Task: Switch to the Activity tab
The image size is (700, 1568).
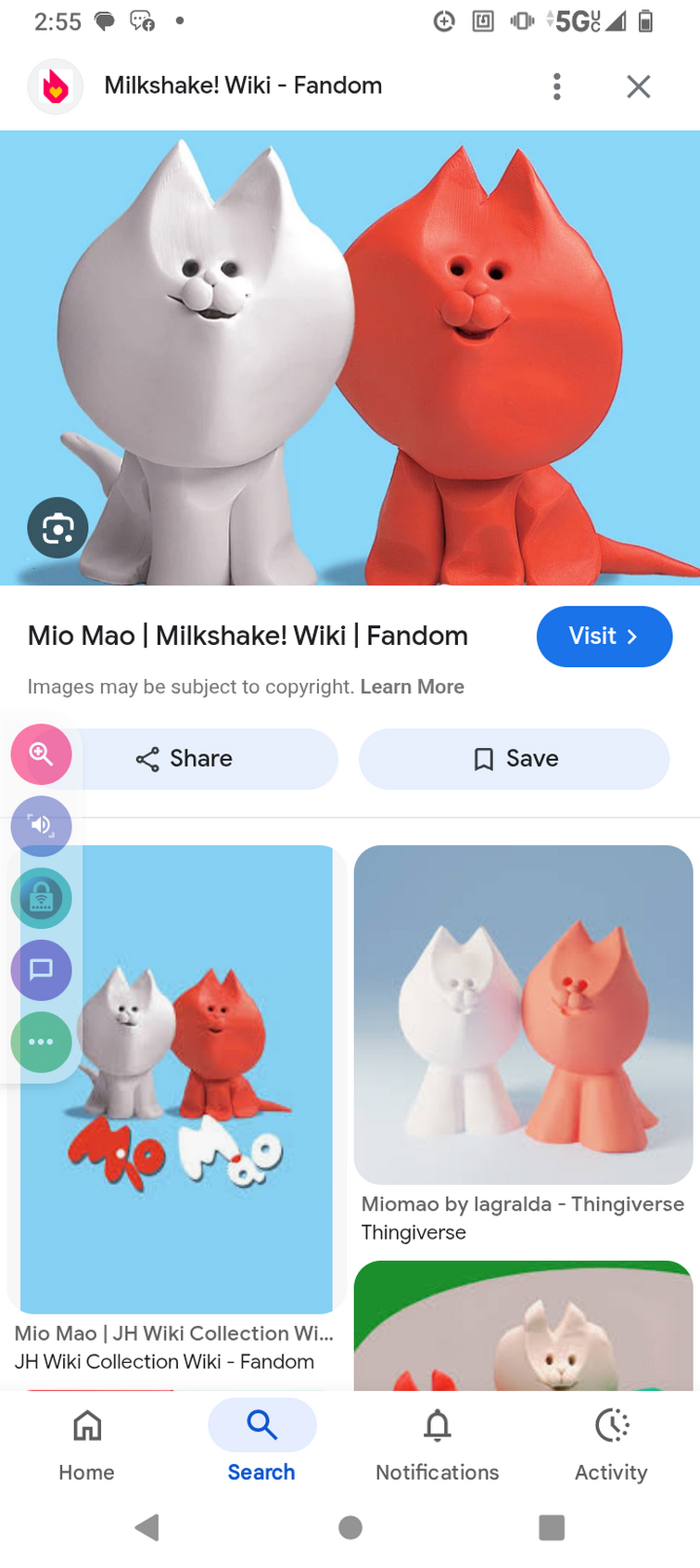Action: (611, 1444)
